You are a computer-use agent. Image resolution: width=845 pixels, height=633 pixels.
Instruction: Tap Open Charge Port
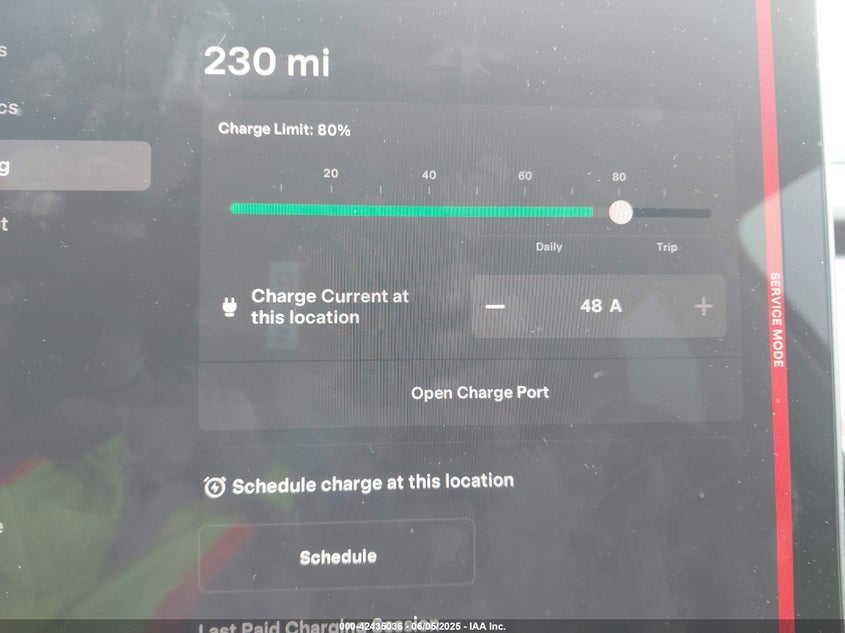[480, 392]
